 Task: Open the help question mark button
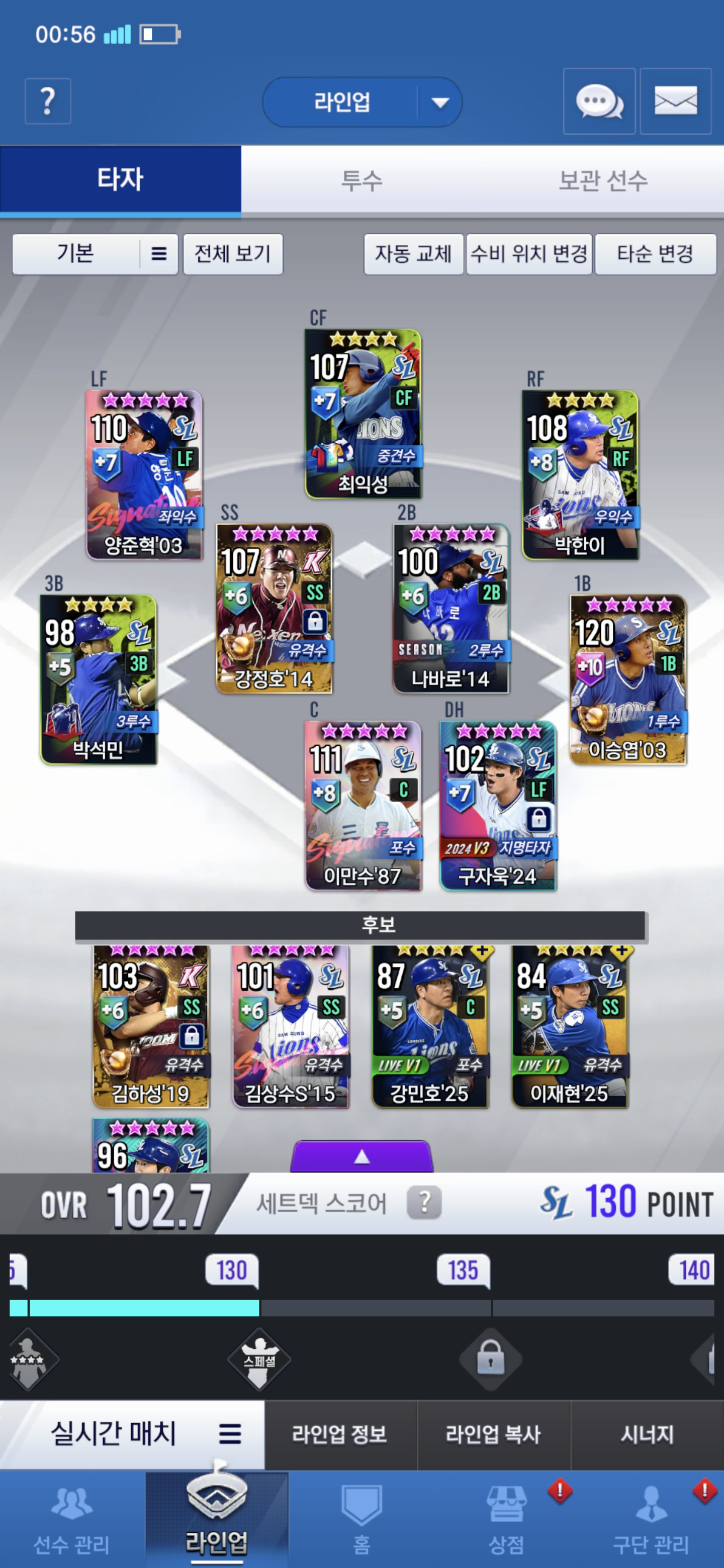tap(47, 101)
